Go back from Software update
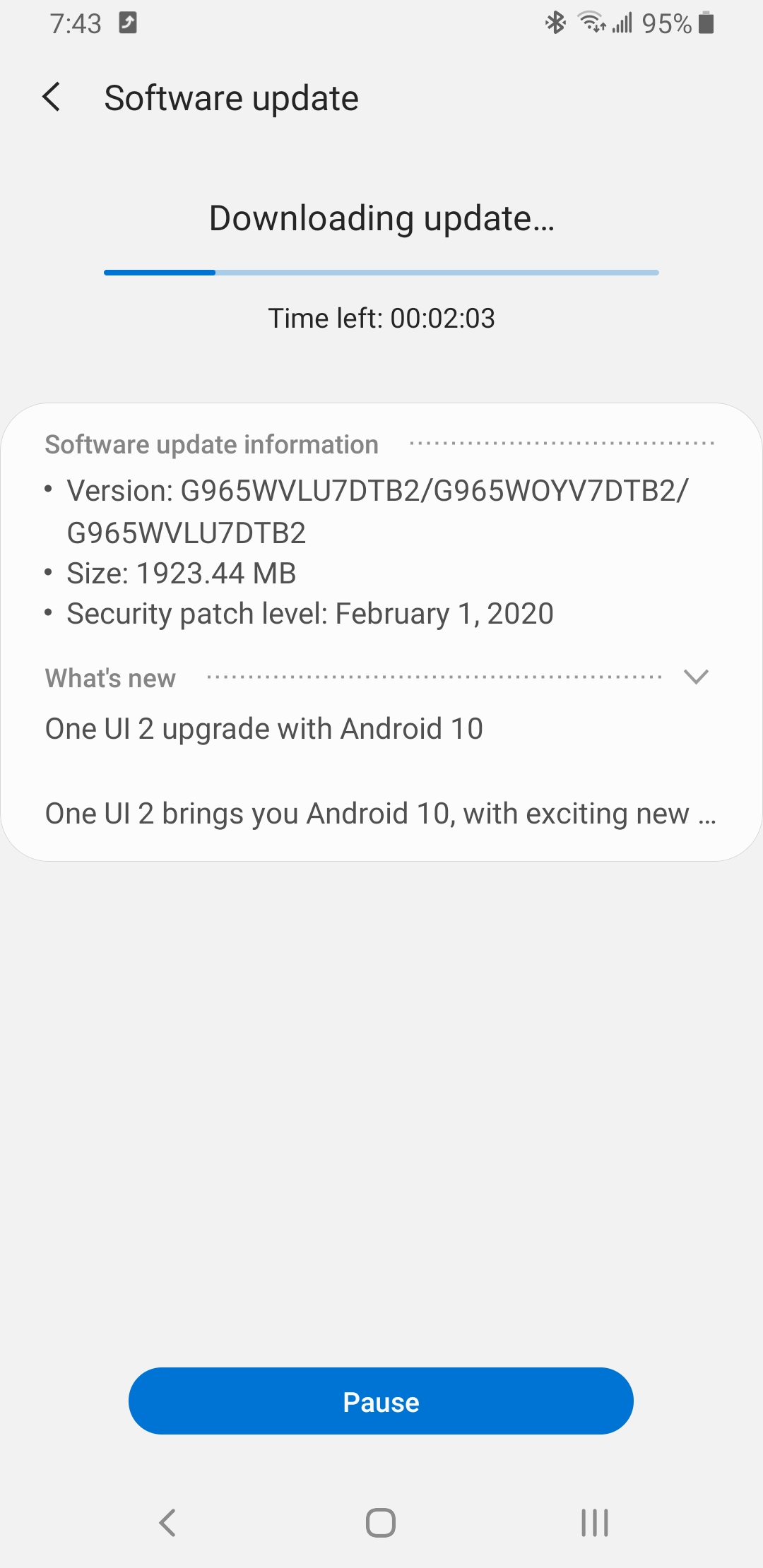 (x=52, y=97)
